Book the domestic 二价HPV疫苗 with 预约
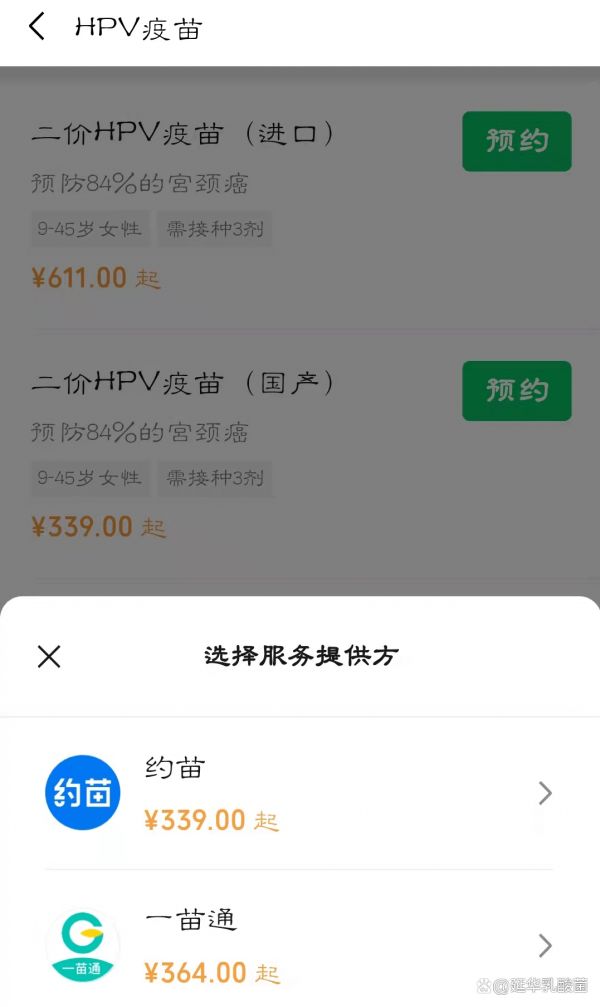This screenshot has width=600, height=1007. [516, 390]
